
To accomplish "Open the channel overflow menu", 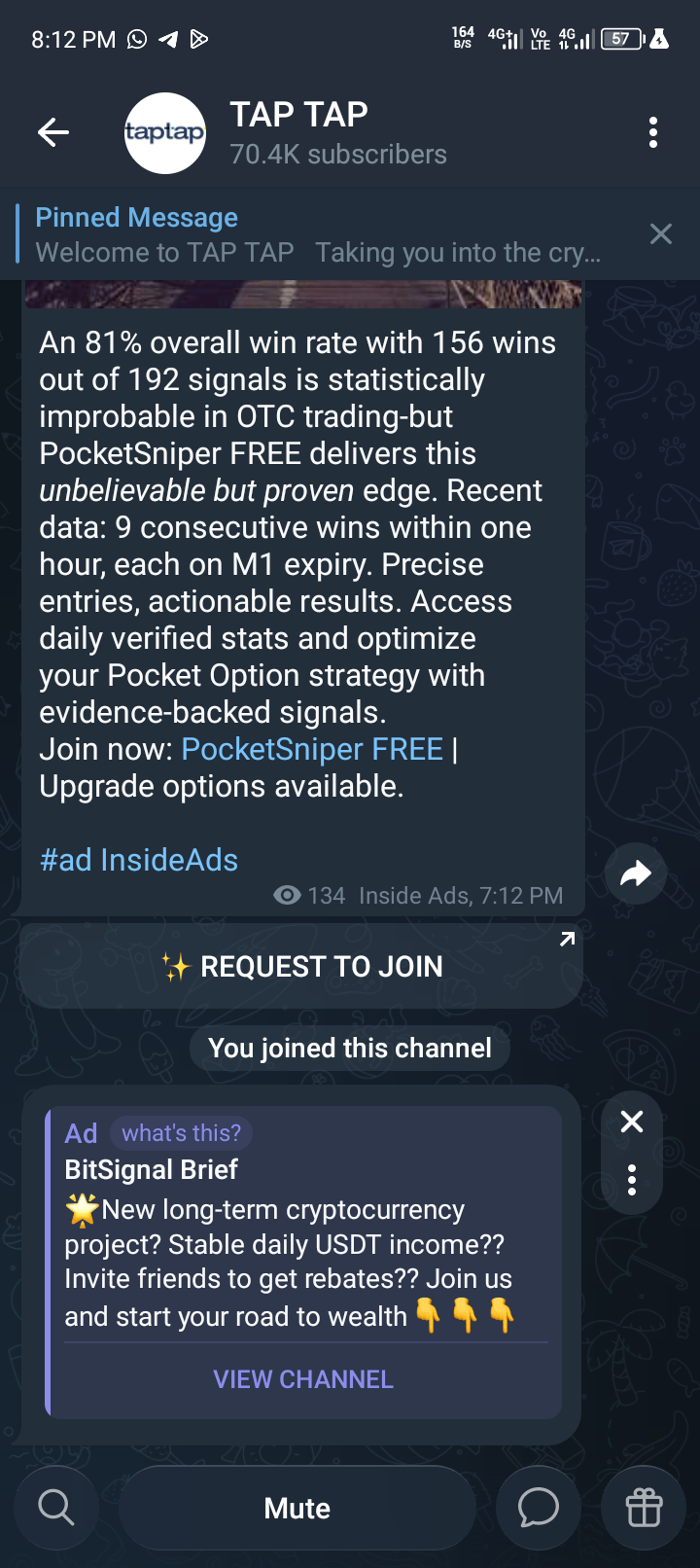I will (653, 132).
